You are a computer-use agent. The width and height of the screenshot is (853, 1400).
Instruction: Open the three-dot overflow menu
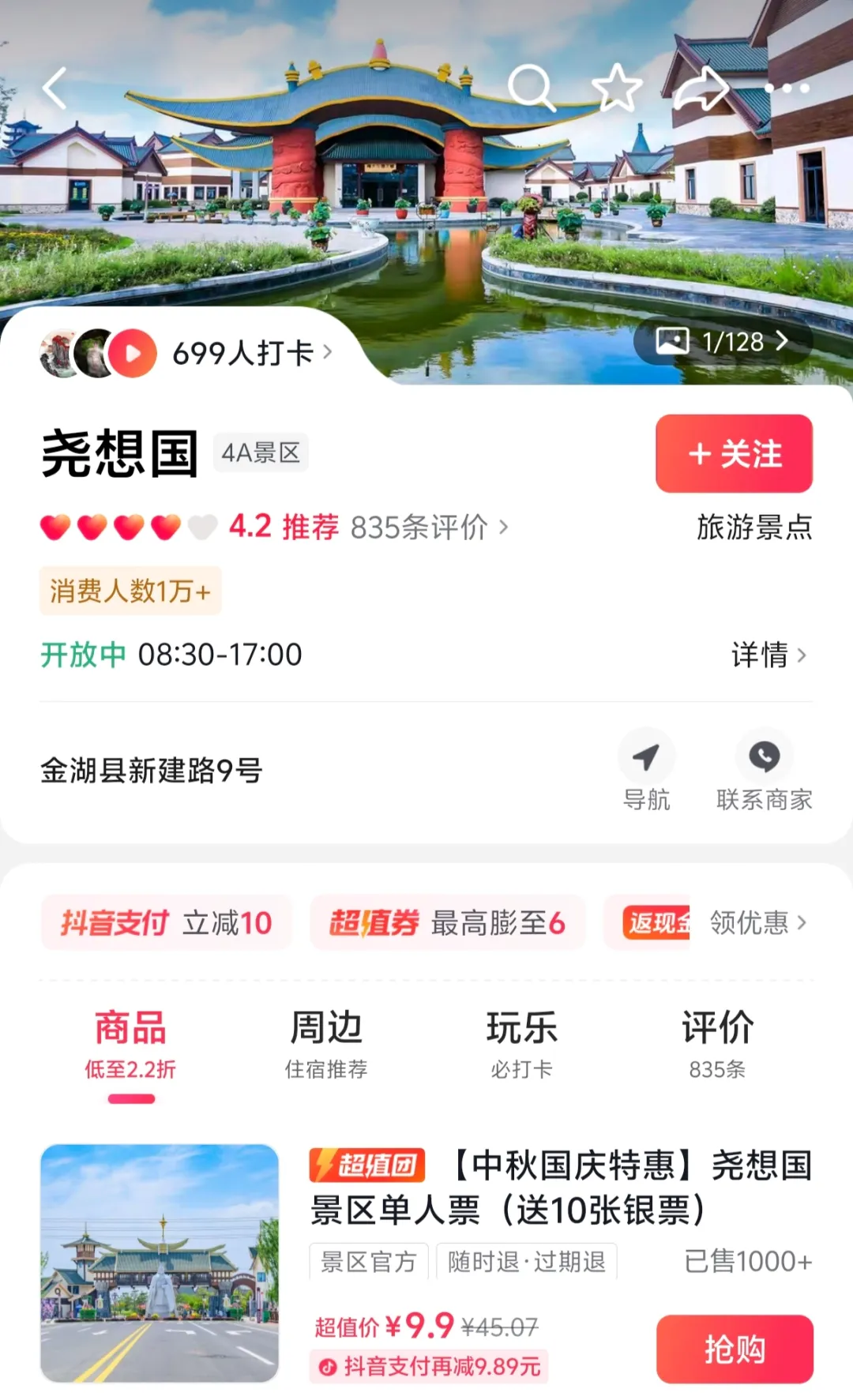click(787, 88)
